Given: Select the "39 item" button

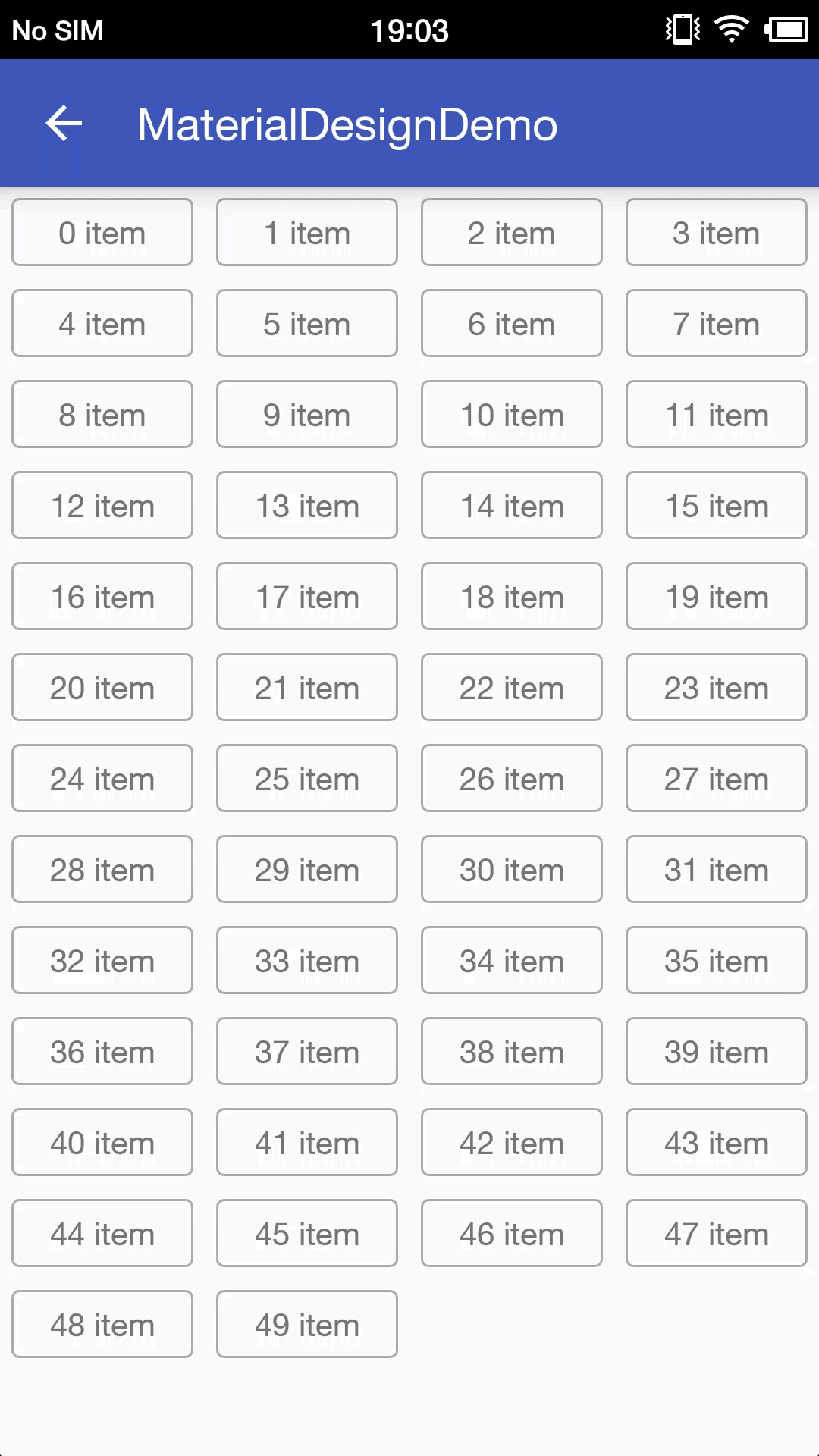Looking at the screenshot, I should (x=717, y=1051).
